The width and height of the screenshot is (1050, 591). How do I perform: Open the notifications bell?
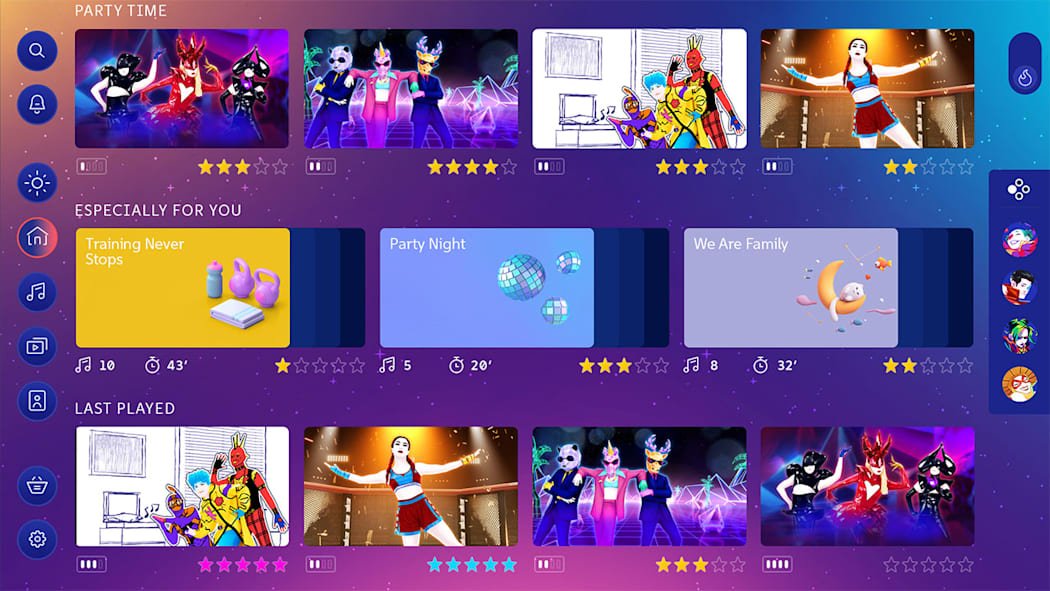37,104
